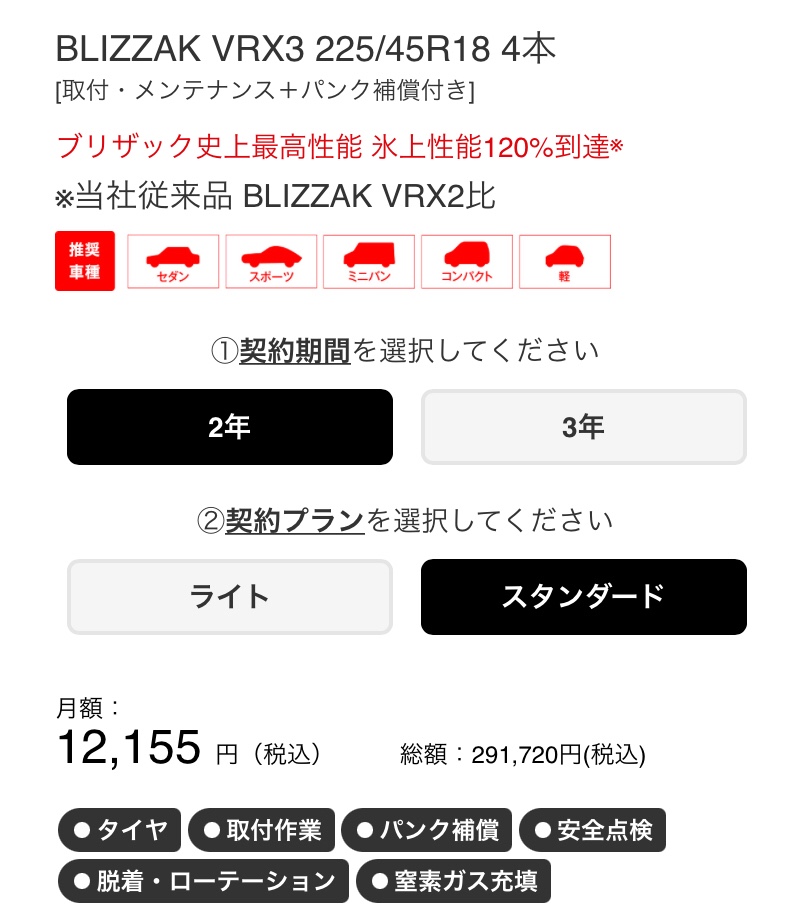Image resolution: width=791 pixels, height=923 pixels.
Task: Open the underlined 契約期間 link
Action: point(295,352)
